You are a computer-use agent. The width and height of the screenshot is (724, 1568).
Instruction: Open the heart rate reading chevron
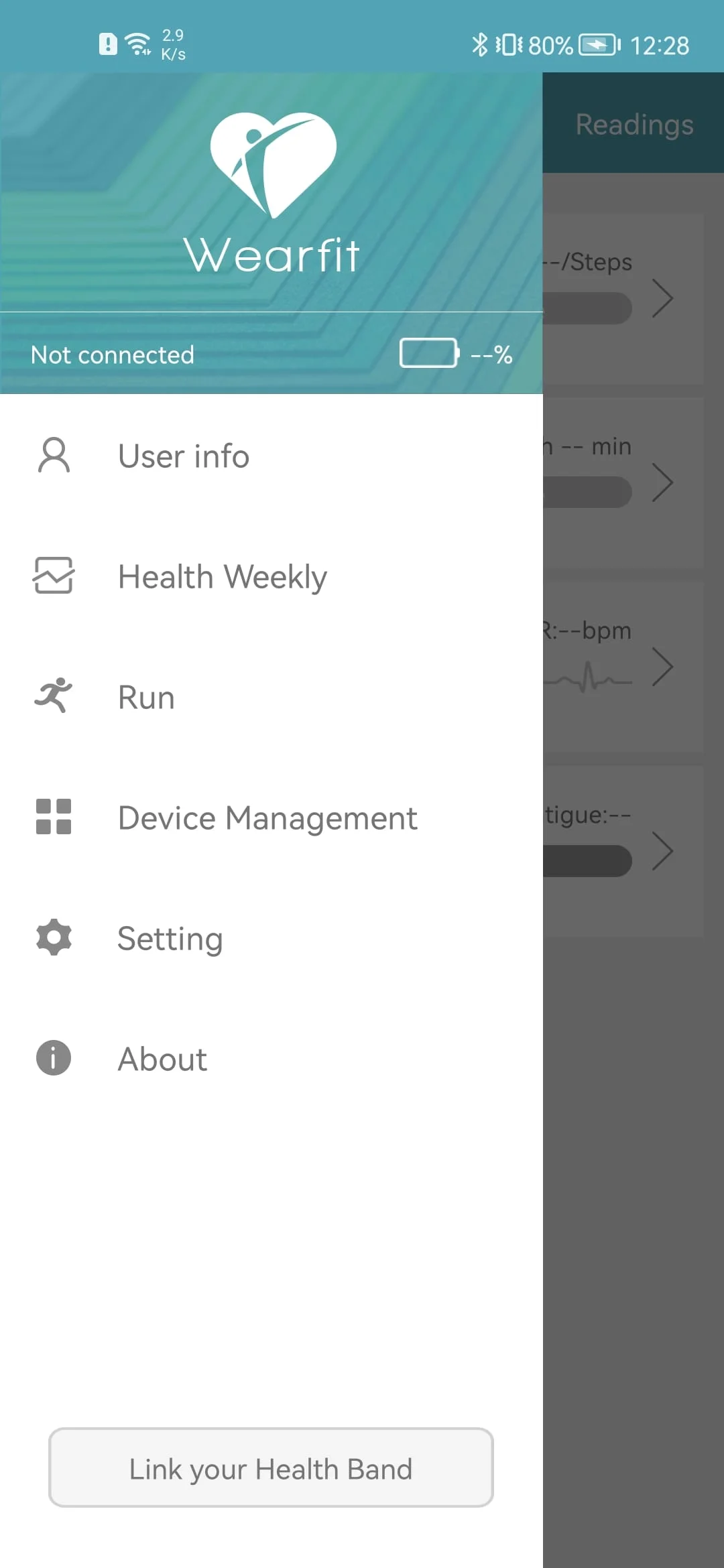pyautogui.click(x=664, y=667)
